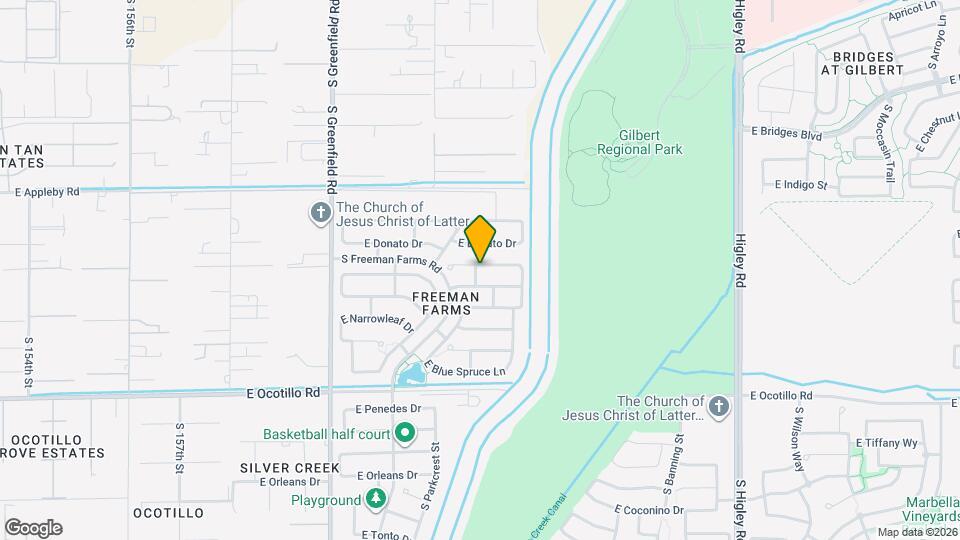960x540 pixels.
Task: Tap the orange marker on E Donato Dr
Action: (480, 239)
